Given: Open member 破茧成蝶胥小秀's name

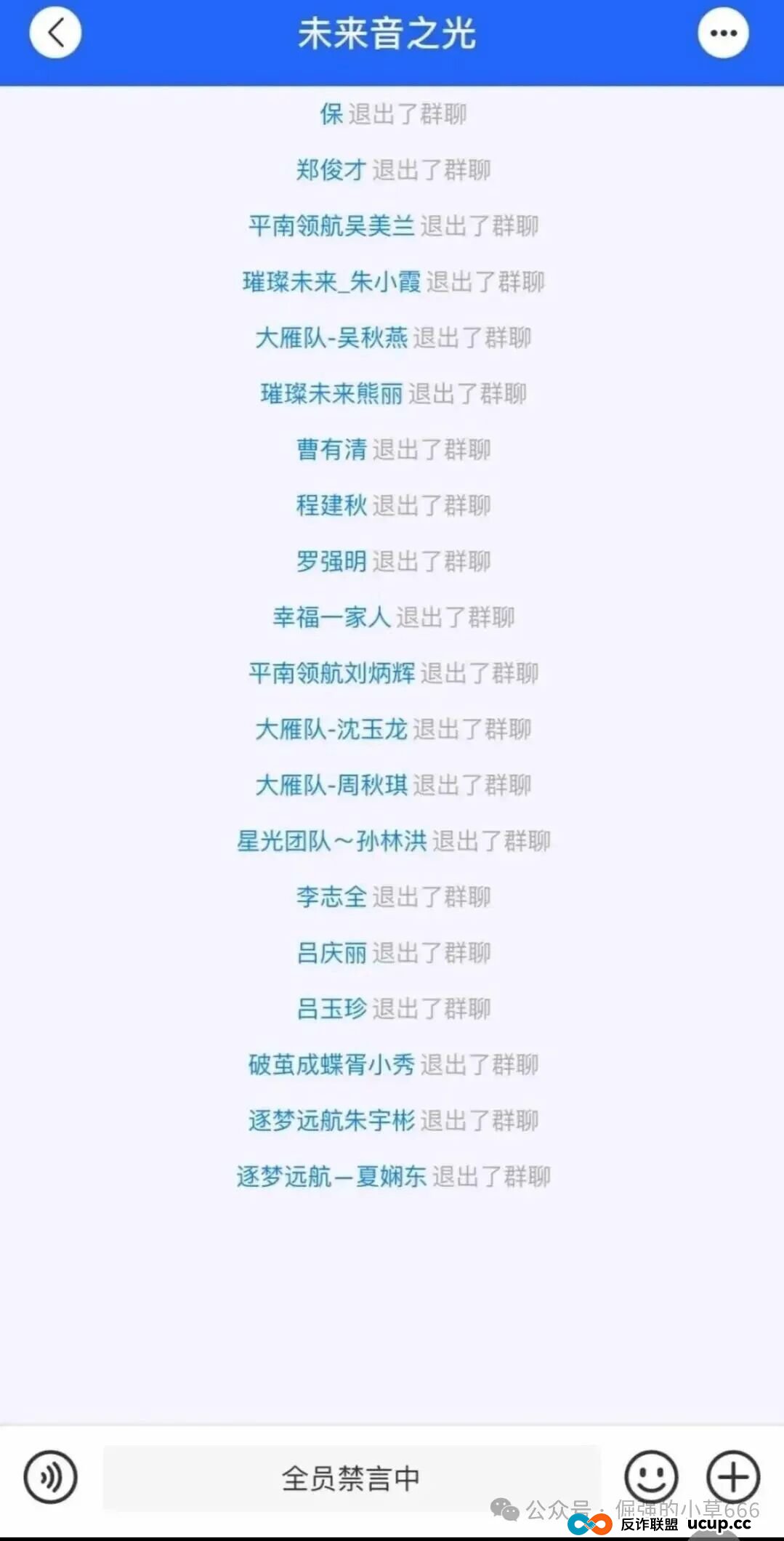Looking at the screenshot, I should click(328, 1065).
